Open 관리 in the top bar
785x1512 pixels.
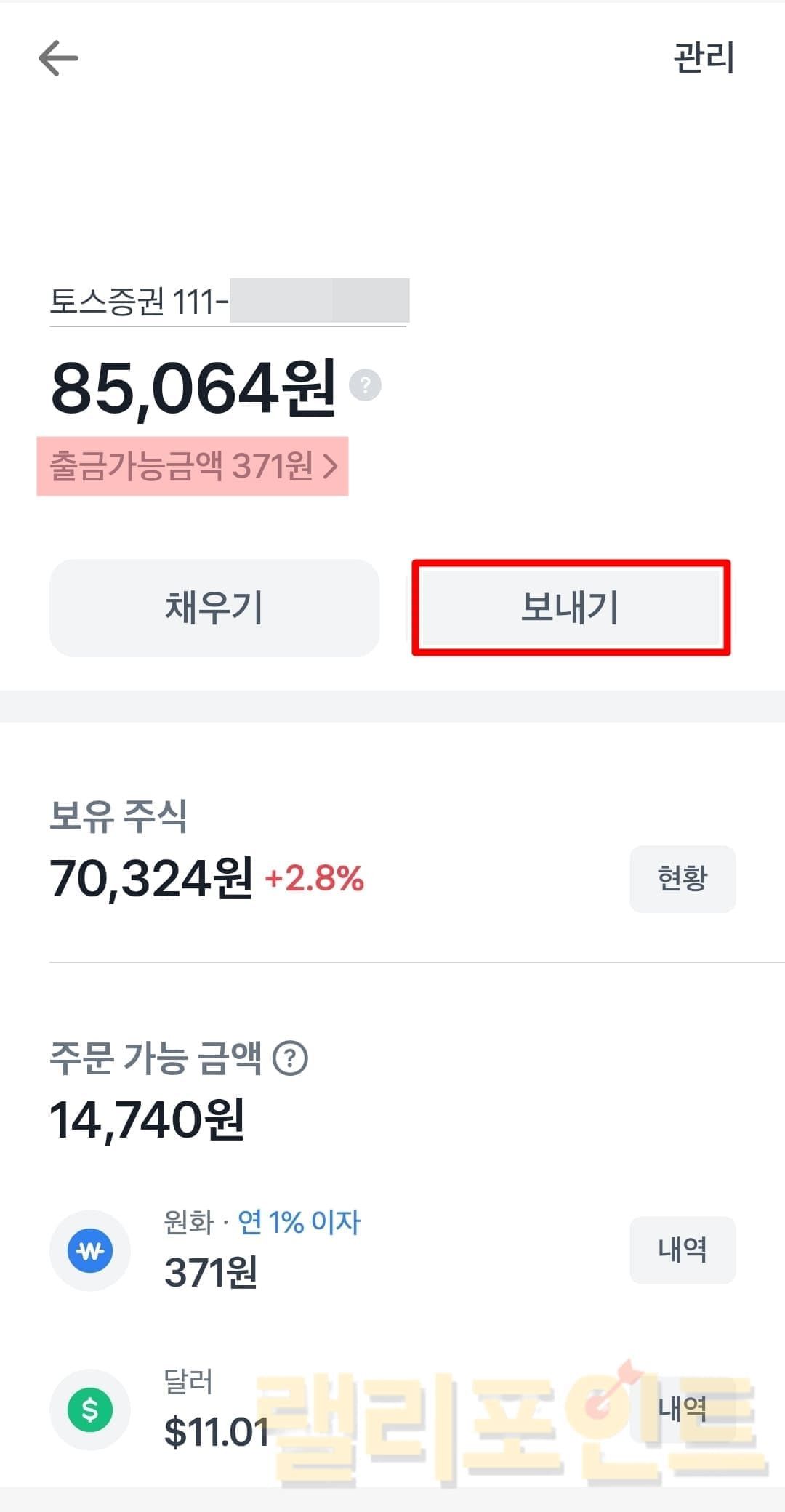pos(704,58)
